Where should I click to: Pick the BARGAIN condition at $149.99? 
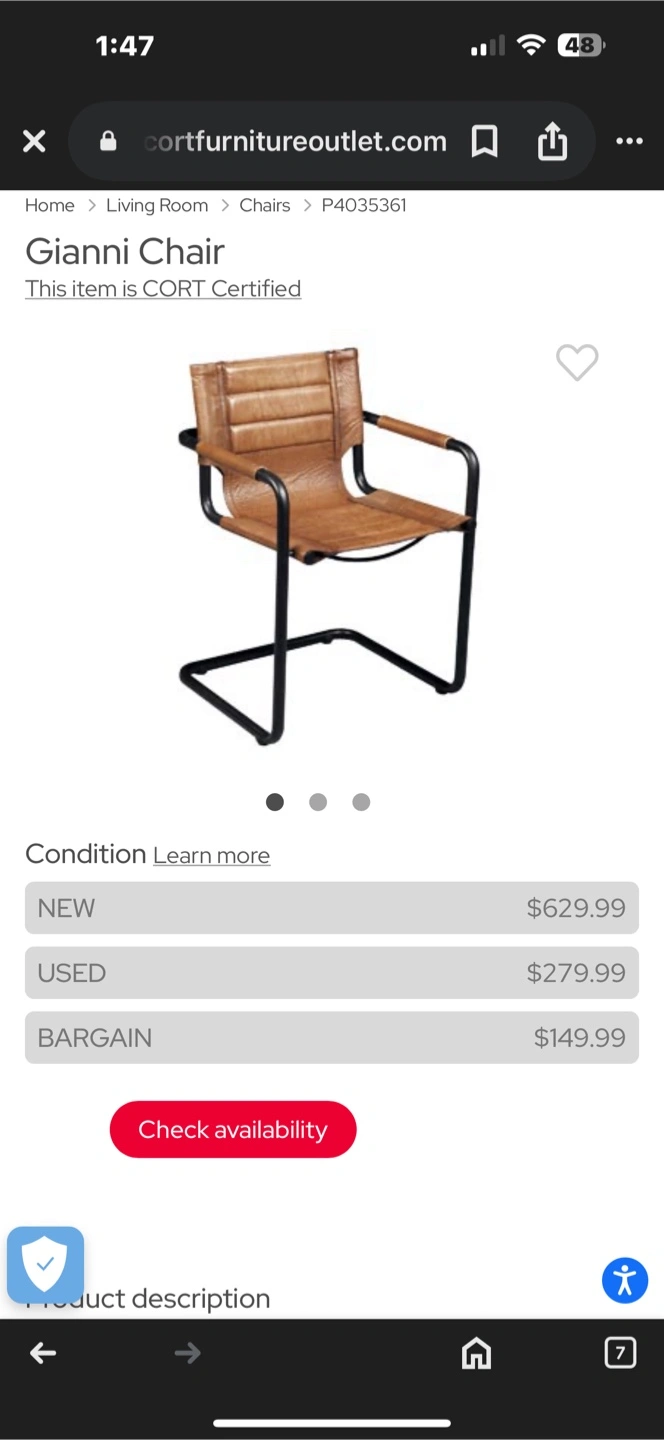pyautogui.click(x=331, y=1038)
